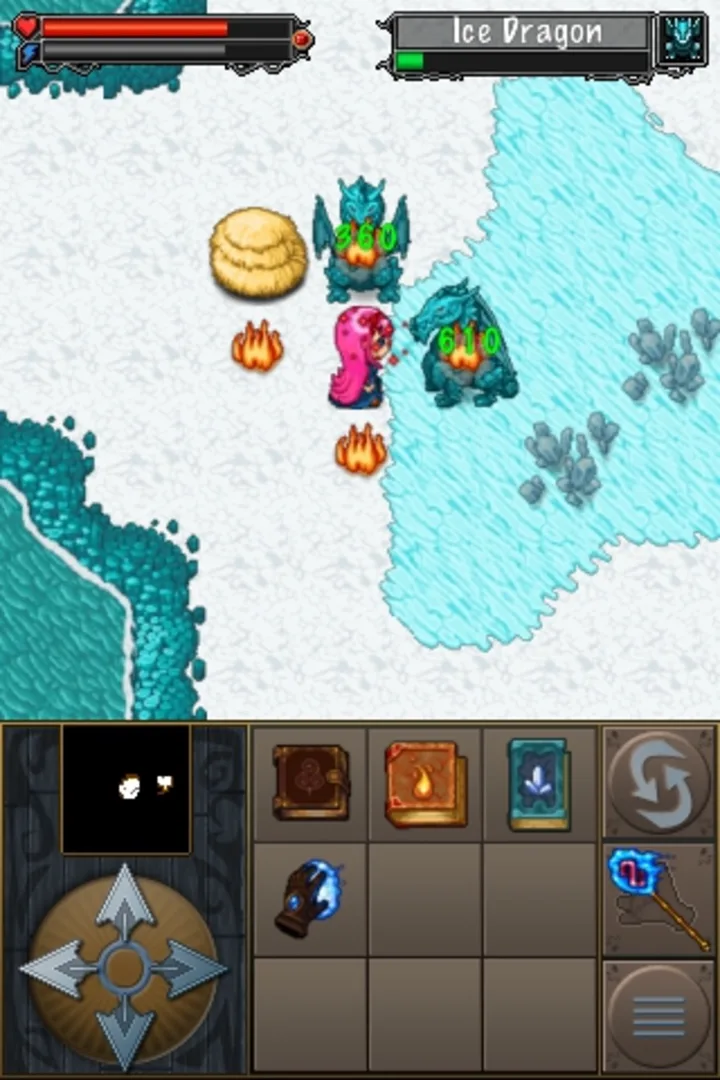Tap the Ice Dragon target portrait

pos(682,40)
